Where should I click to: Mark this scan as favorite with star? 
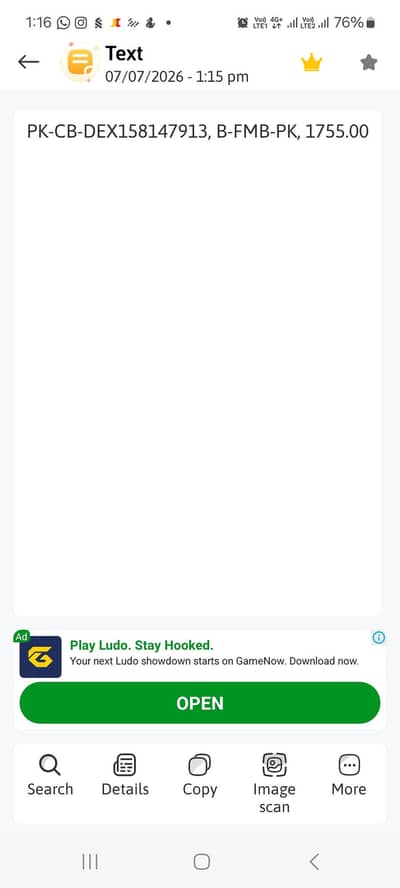pos(369,62)
